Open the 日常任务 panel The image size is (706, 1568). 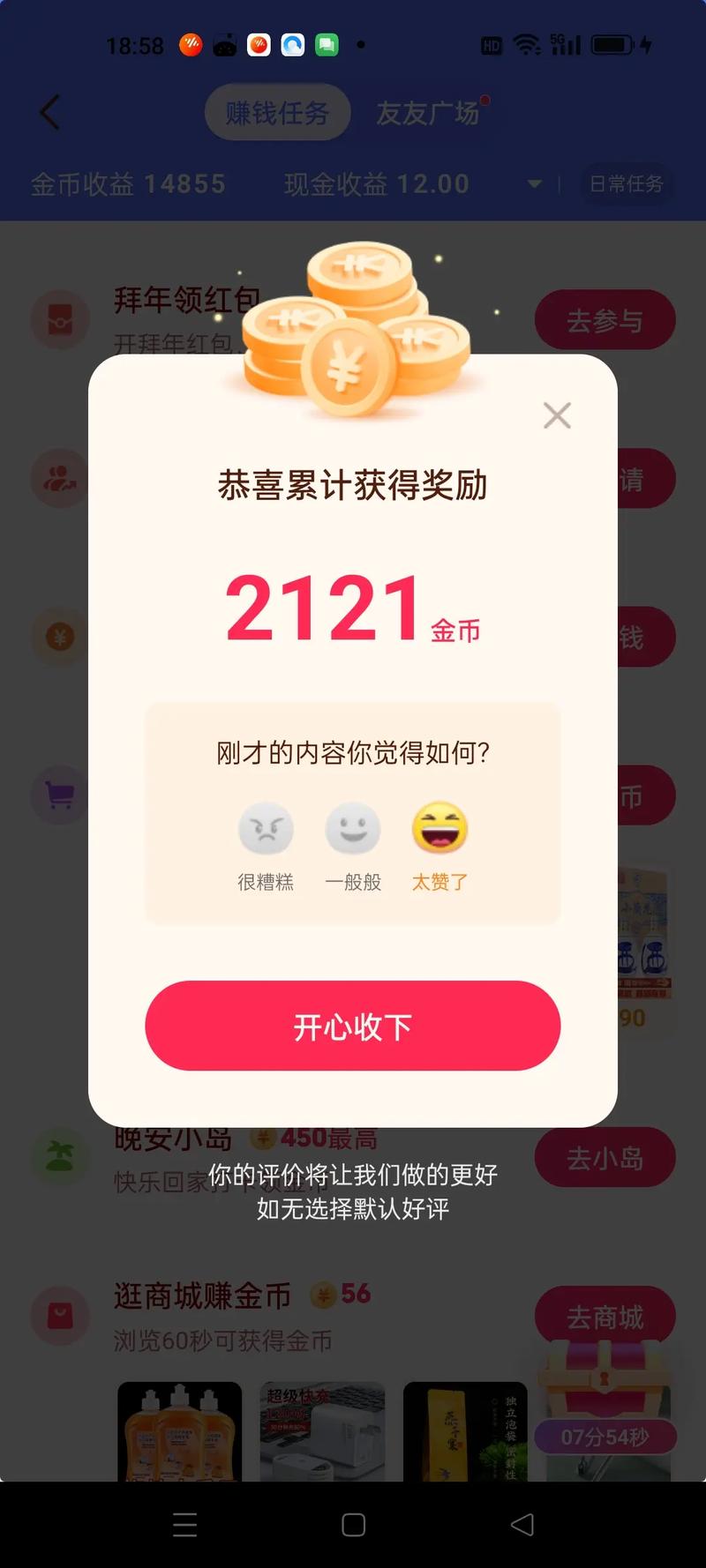point(627,185)
